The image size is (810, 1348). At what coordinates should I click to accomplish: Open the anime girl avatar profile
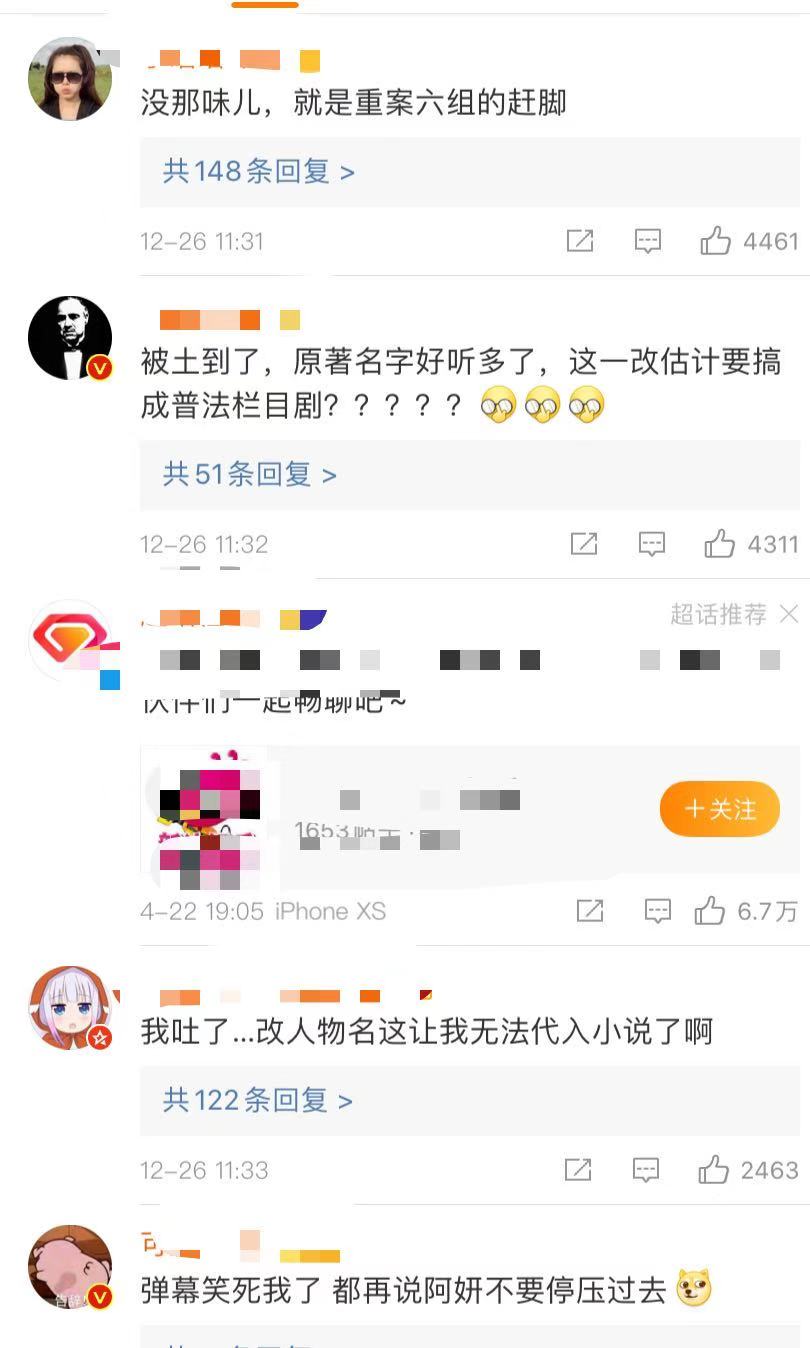69,1007
